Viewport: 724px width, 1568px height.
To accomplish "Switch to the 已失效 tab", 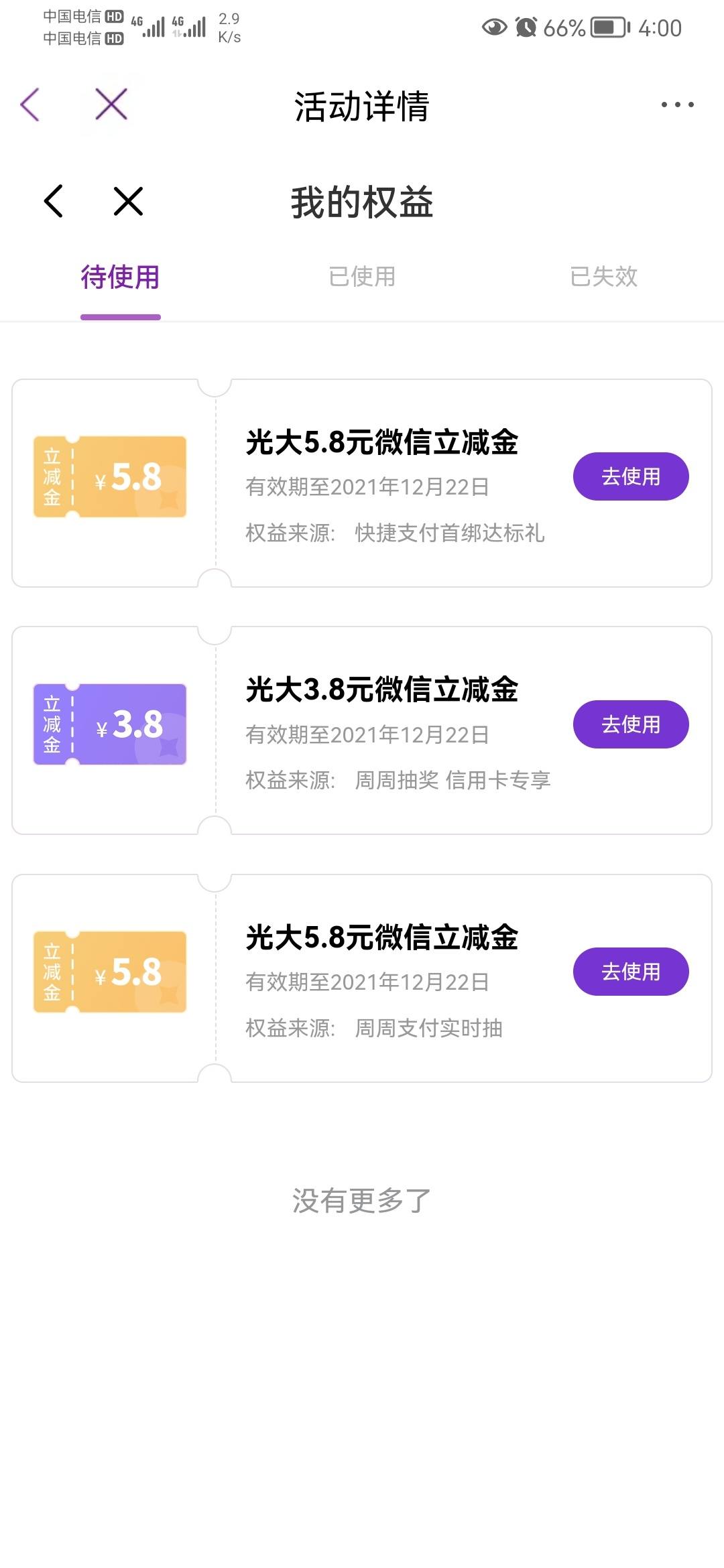I will (x=603, y=277).
